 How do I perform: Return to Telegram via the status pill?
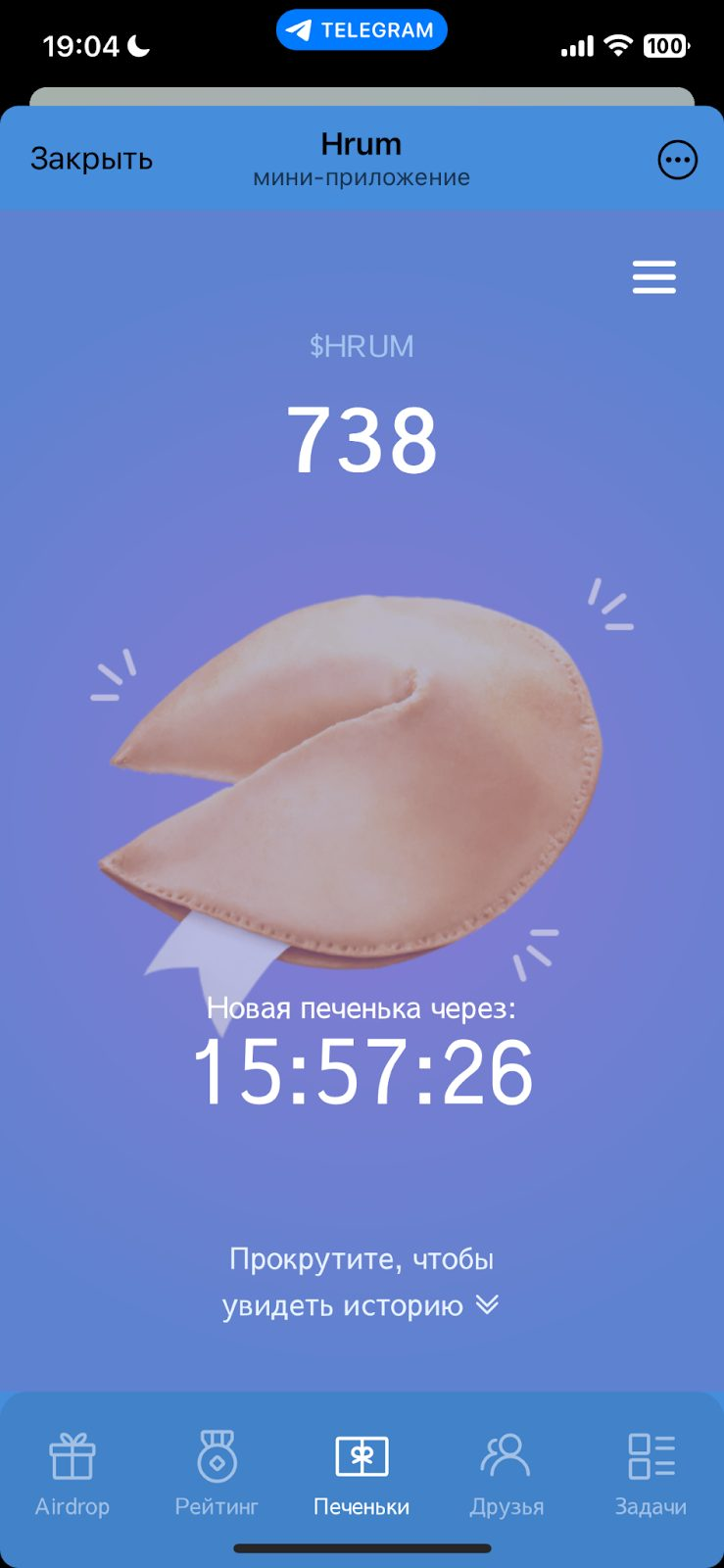362,30
